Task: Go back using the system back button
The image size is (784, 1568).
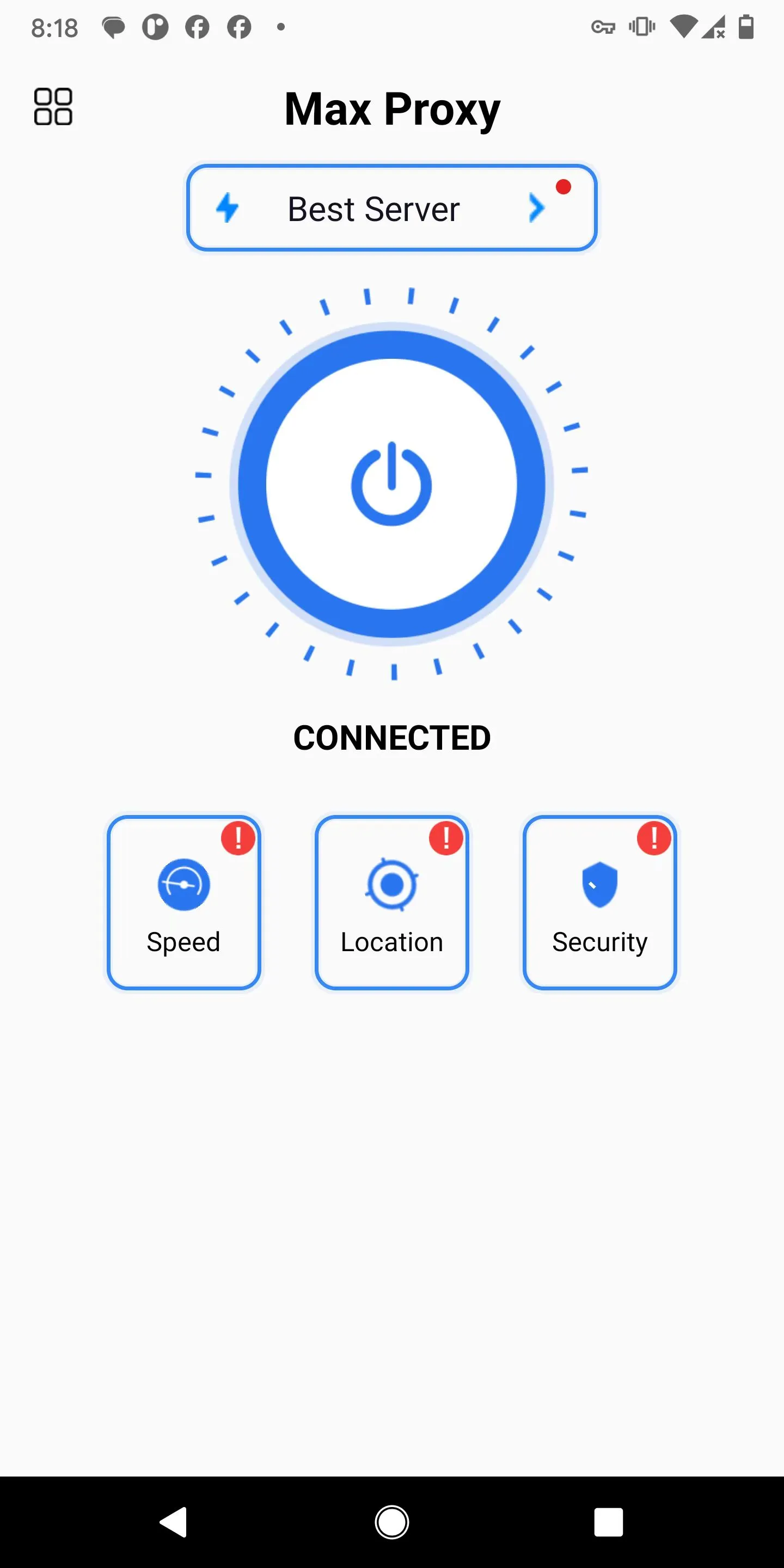Action: tap(174, 1522)
